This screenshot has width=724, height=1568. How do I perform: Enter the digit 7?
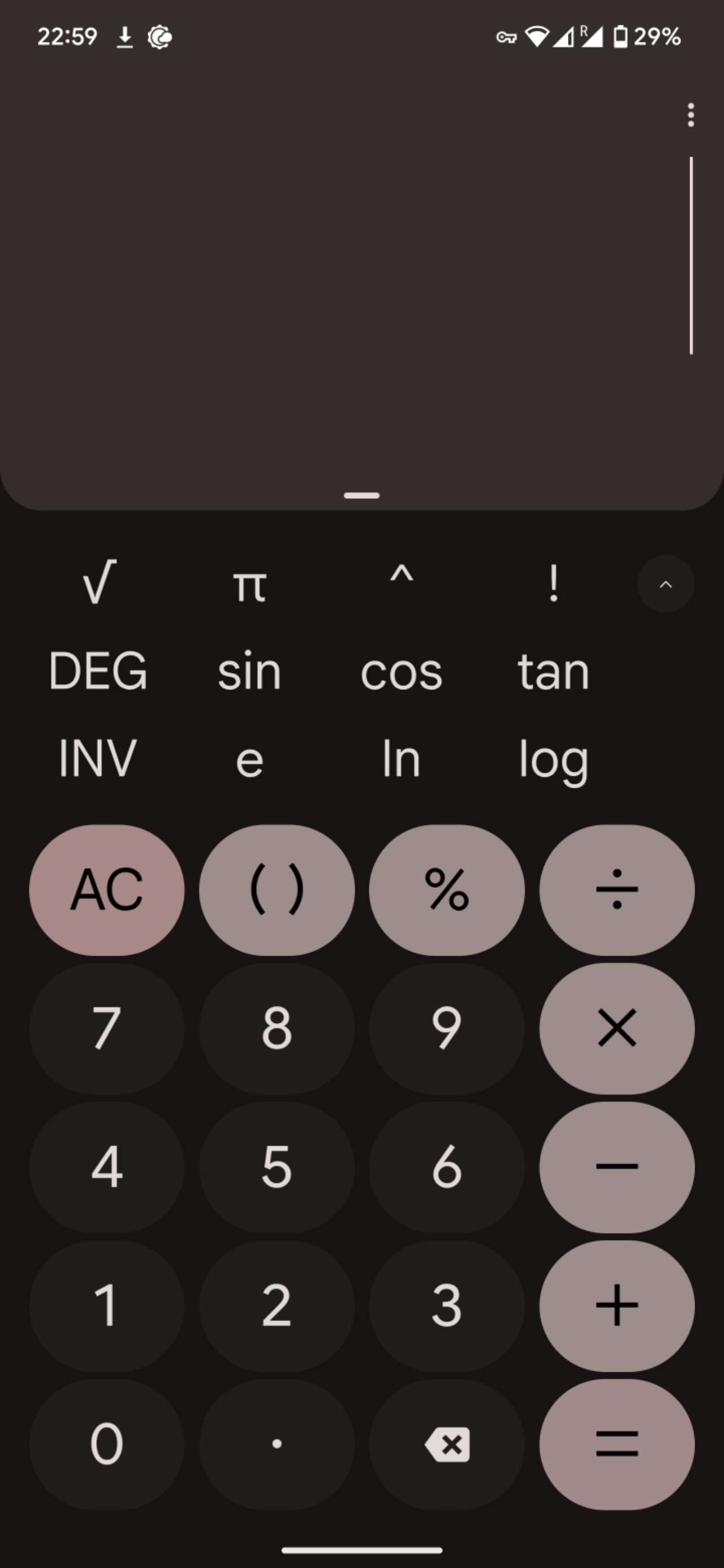click(106, 1028)
